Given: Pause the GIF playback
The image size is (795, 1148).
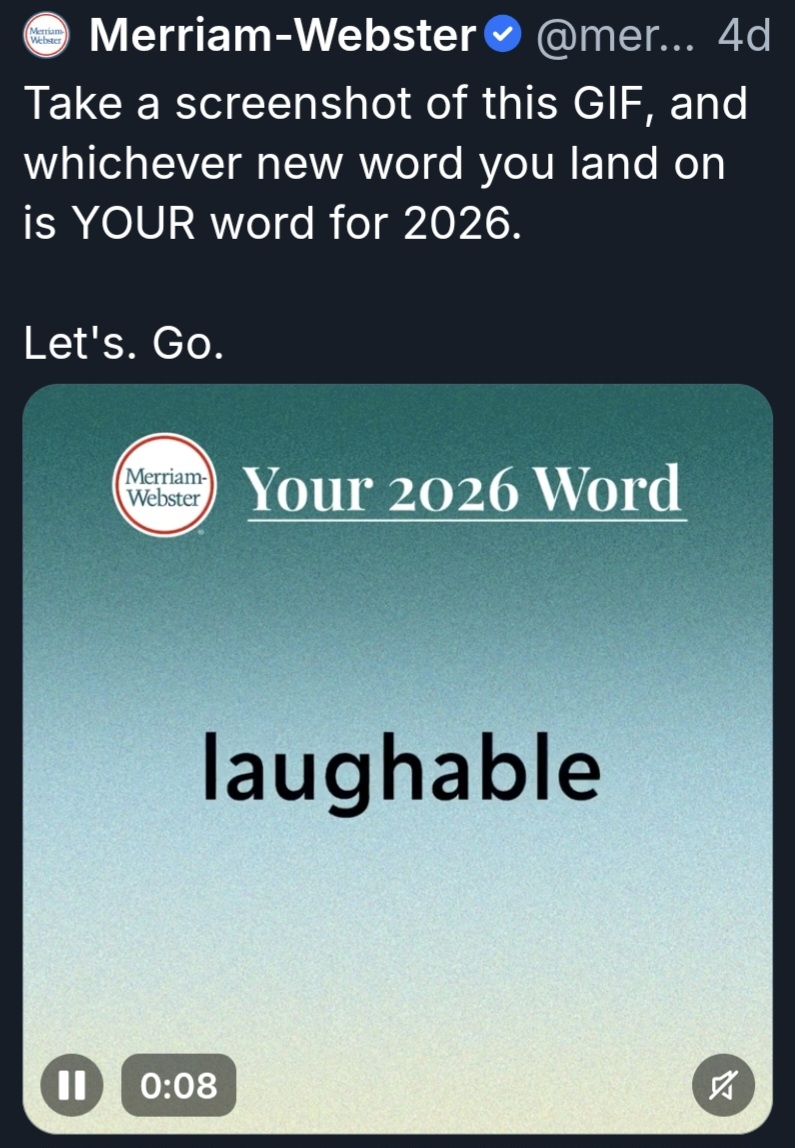Looking at the screenshot, I should pos(68,1085).
